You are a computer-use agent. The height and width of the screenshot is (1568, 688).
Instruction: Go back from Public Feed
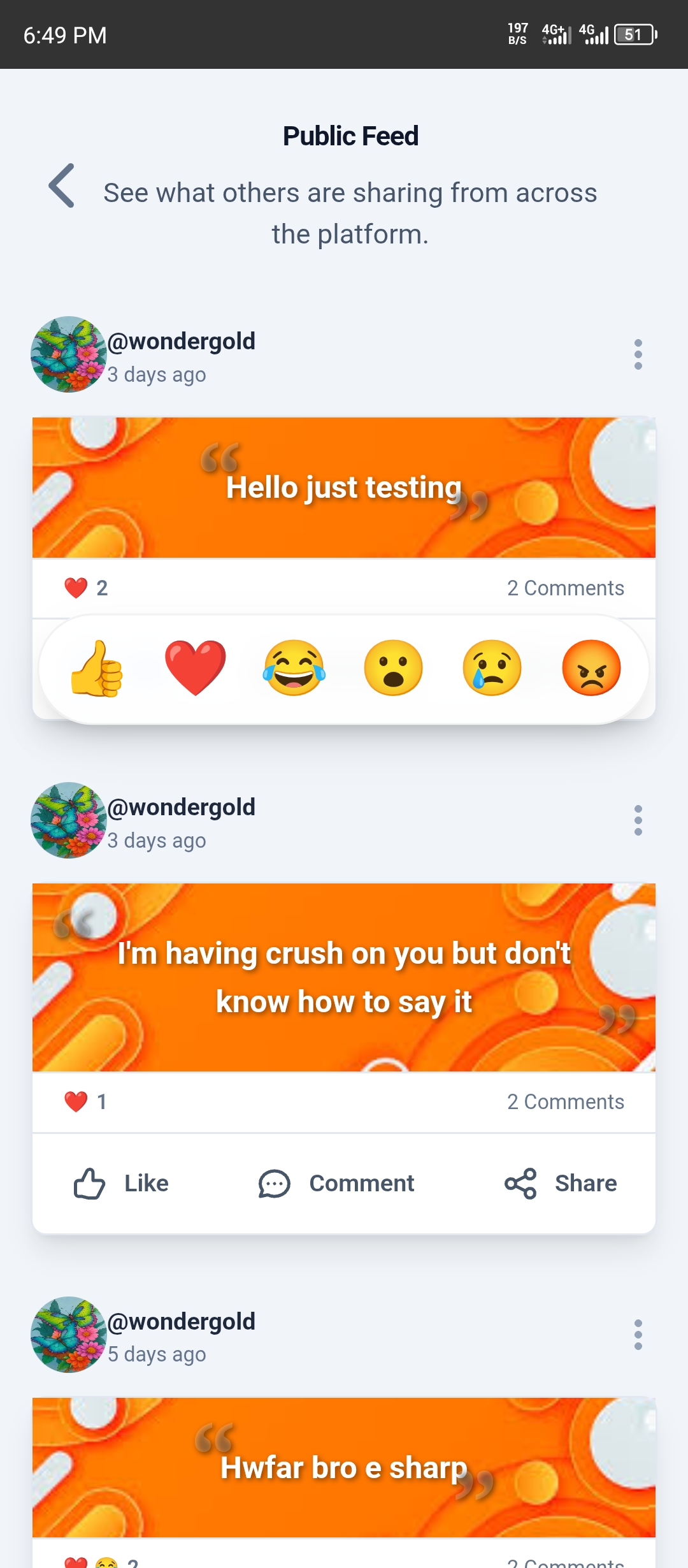(62, 185)
